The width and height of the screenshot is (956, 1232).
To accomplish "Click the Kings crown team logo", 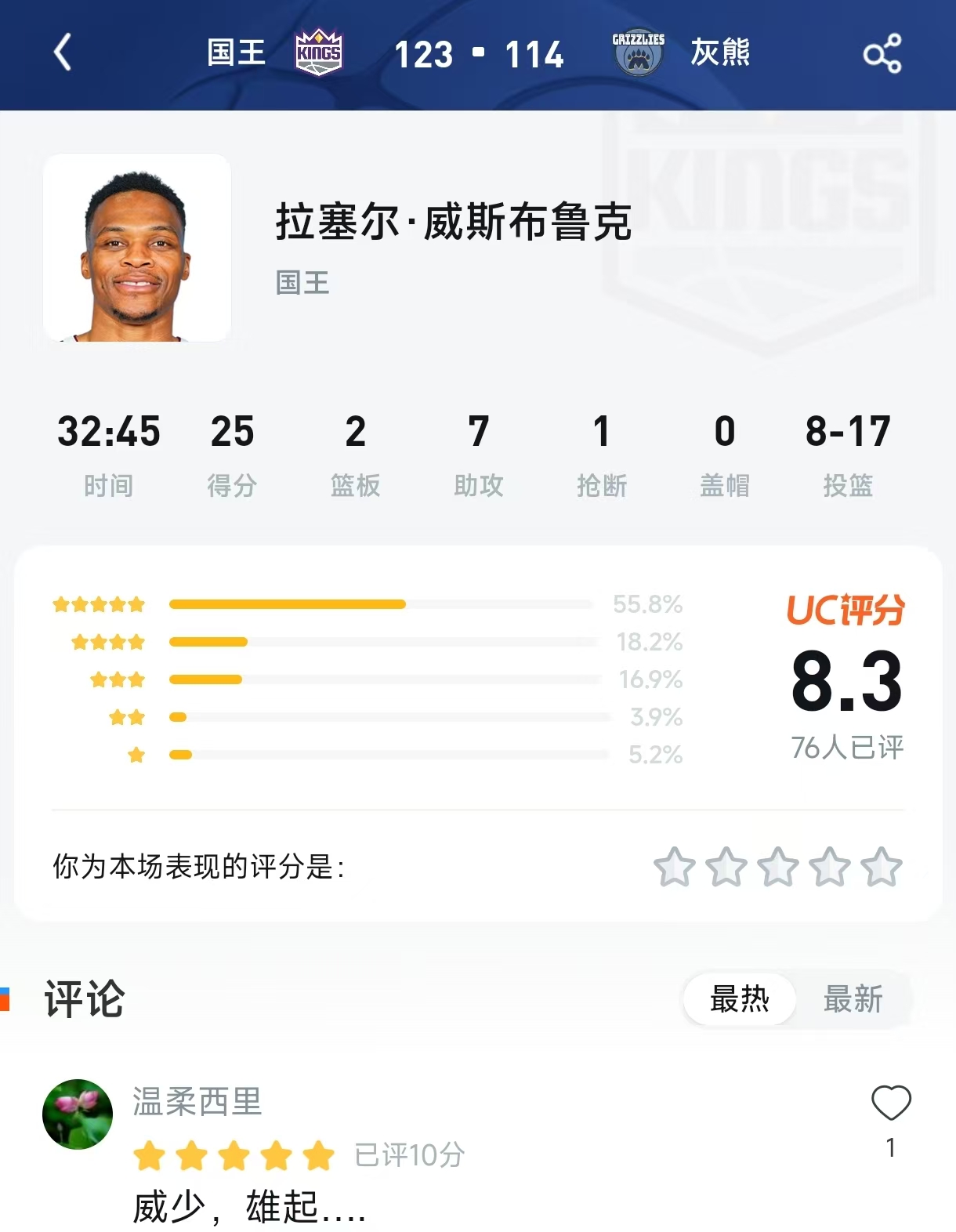I will [317, 53].
